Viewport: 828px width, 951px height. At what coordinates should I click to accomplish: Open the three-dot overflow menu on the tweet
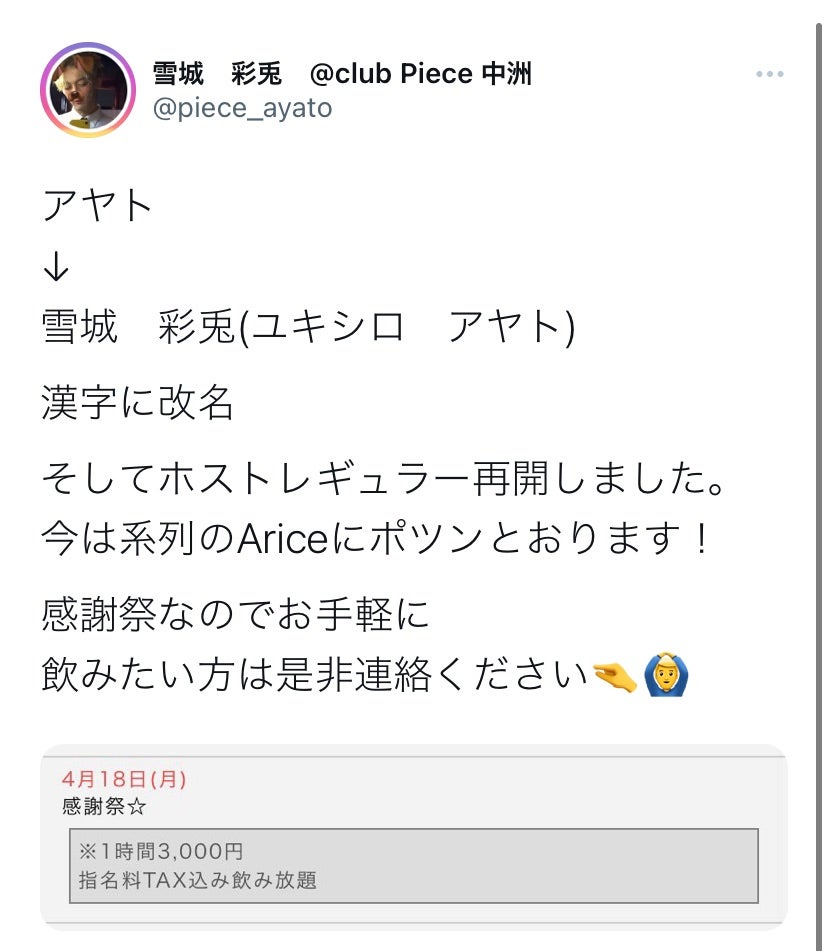[769, 75]
